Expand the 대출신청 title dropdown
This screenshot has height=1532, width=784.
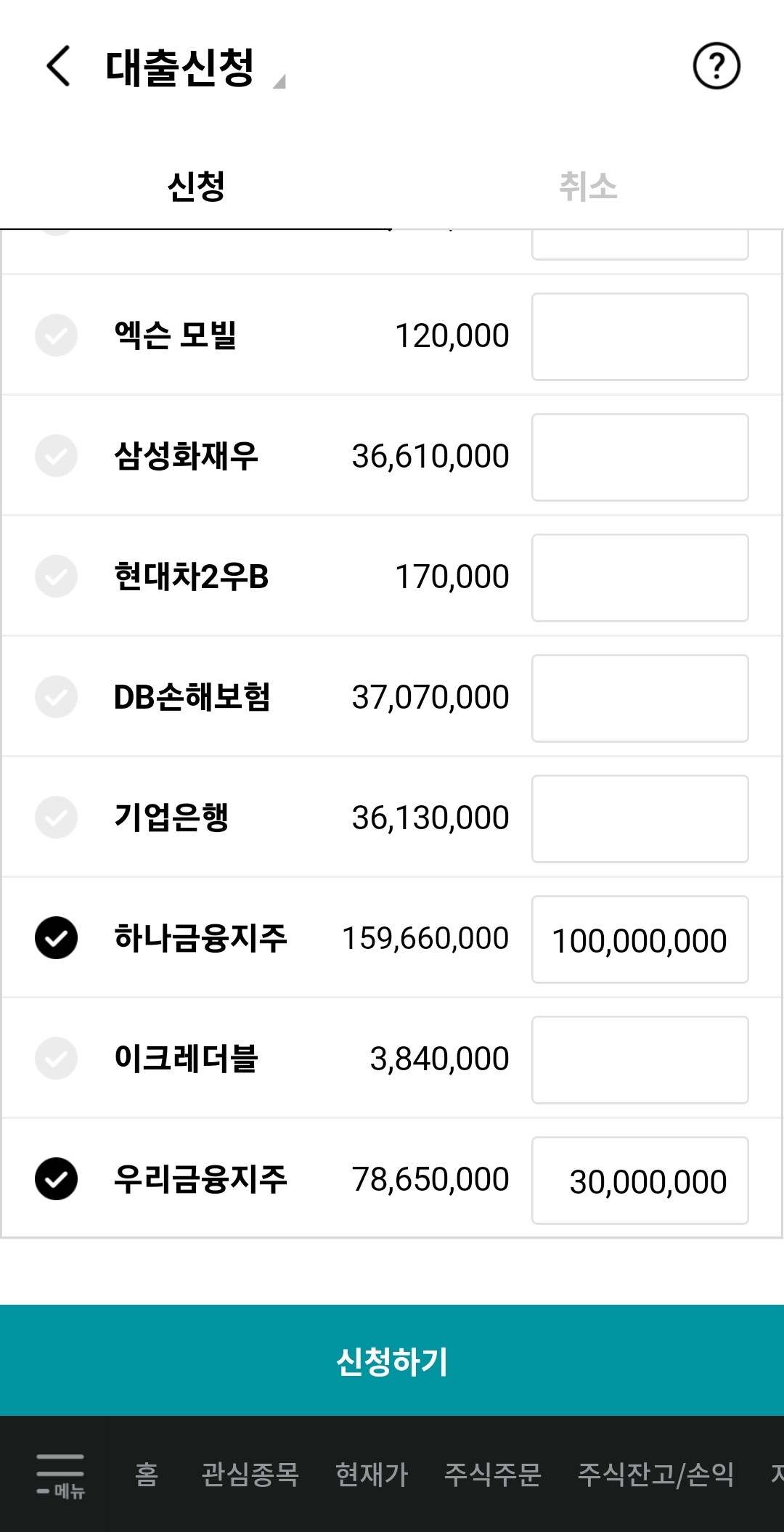pyautogui.click(x=279, y=81)
